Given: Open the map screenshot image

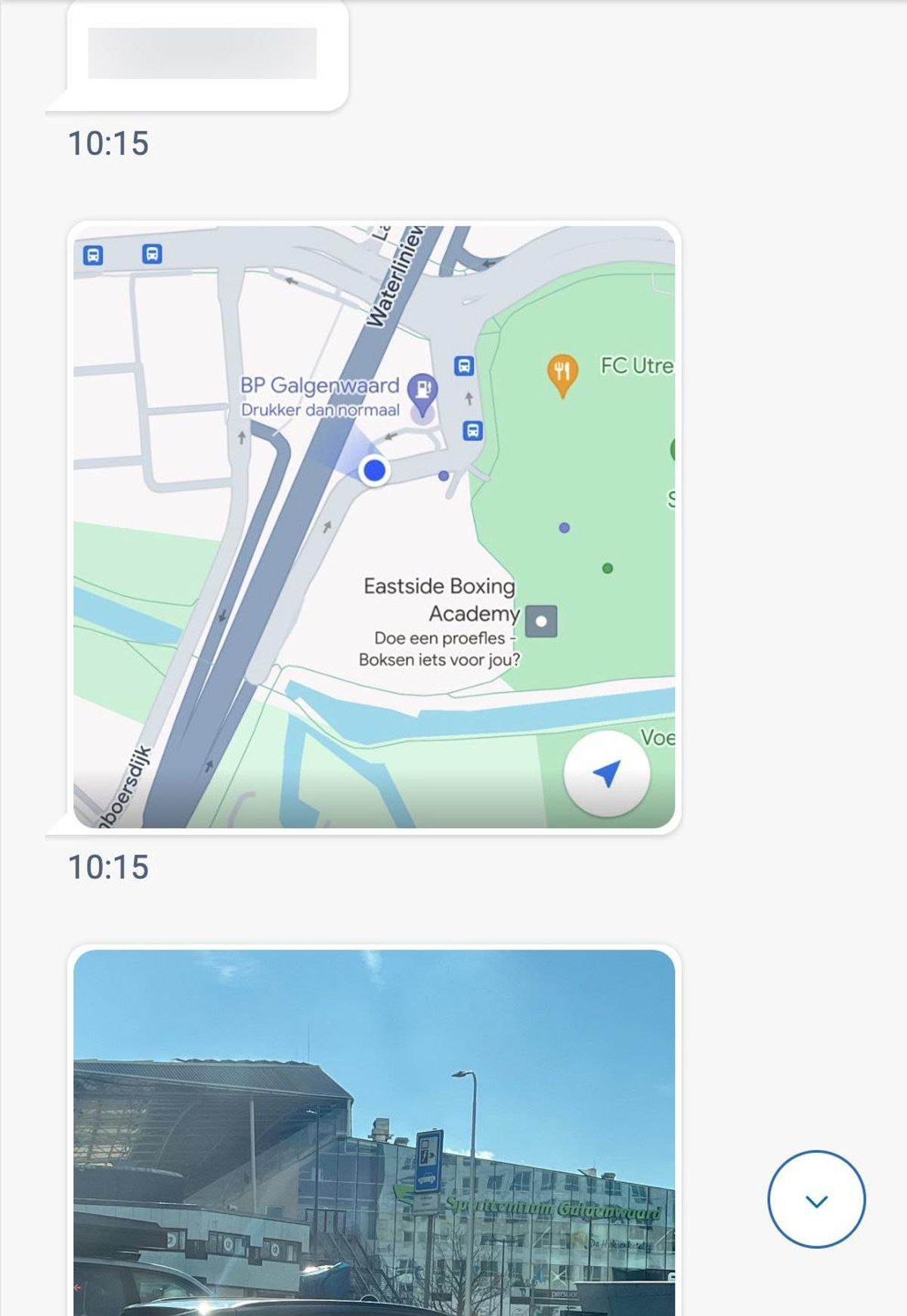Looking at the screenshot, I should click(x=374, y=527).
